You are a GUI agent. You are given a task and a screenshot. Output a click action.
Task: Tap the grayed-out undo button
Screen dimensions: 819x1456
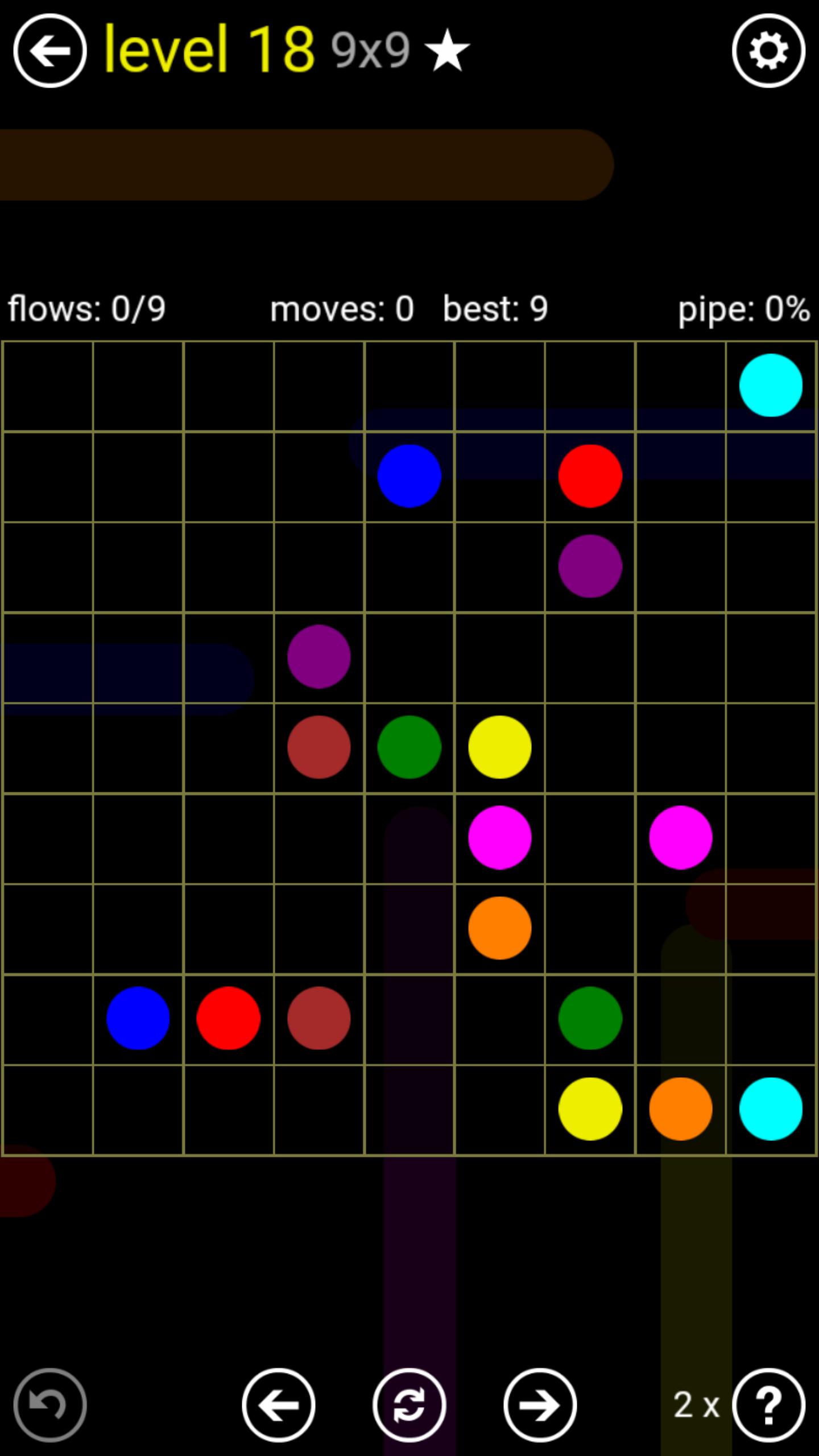(x=50, y=1405)
